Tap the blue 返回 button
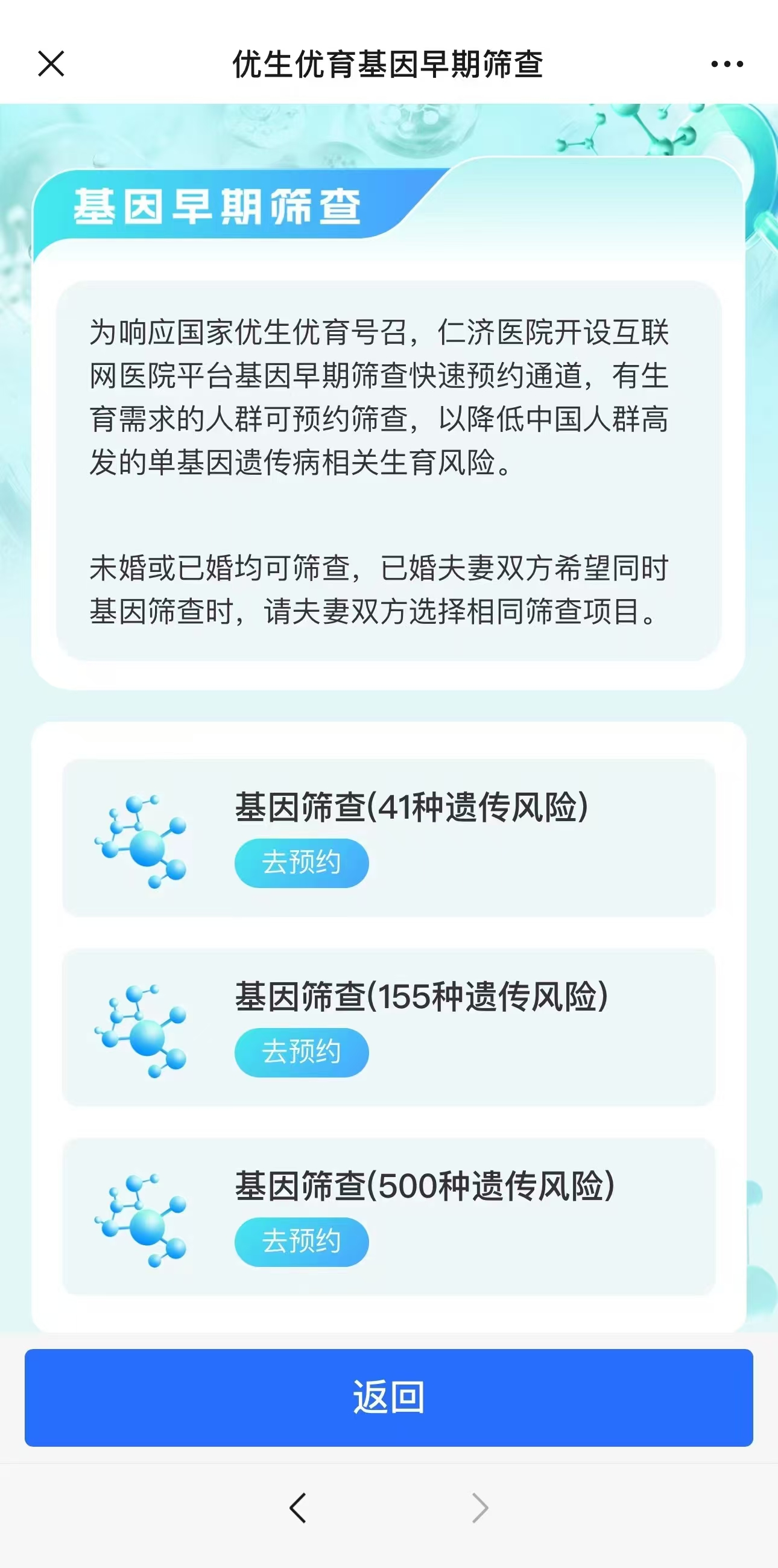This screenshot has width=778, height=1568. [388, 1397]
